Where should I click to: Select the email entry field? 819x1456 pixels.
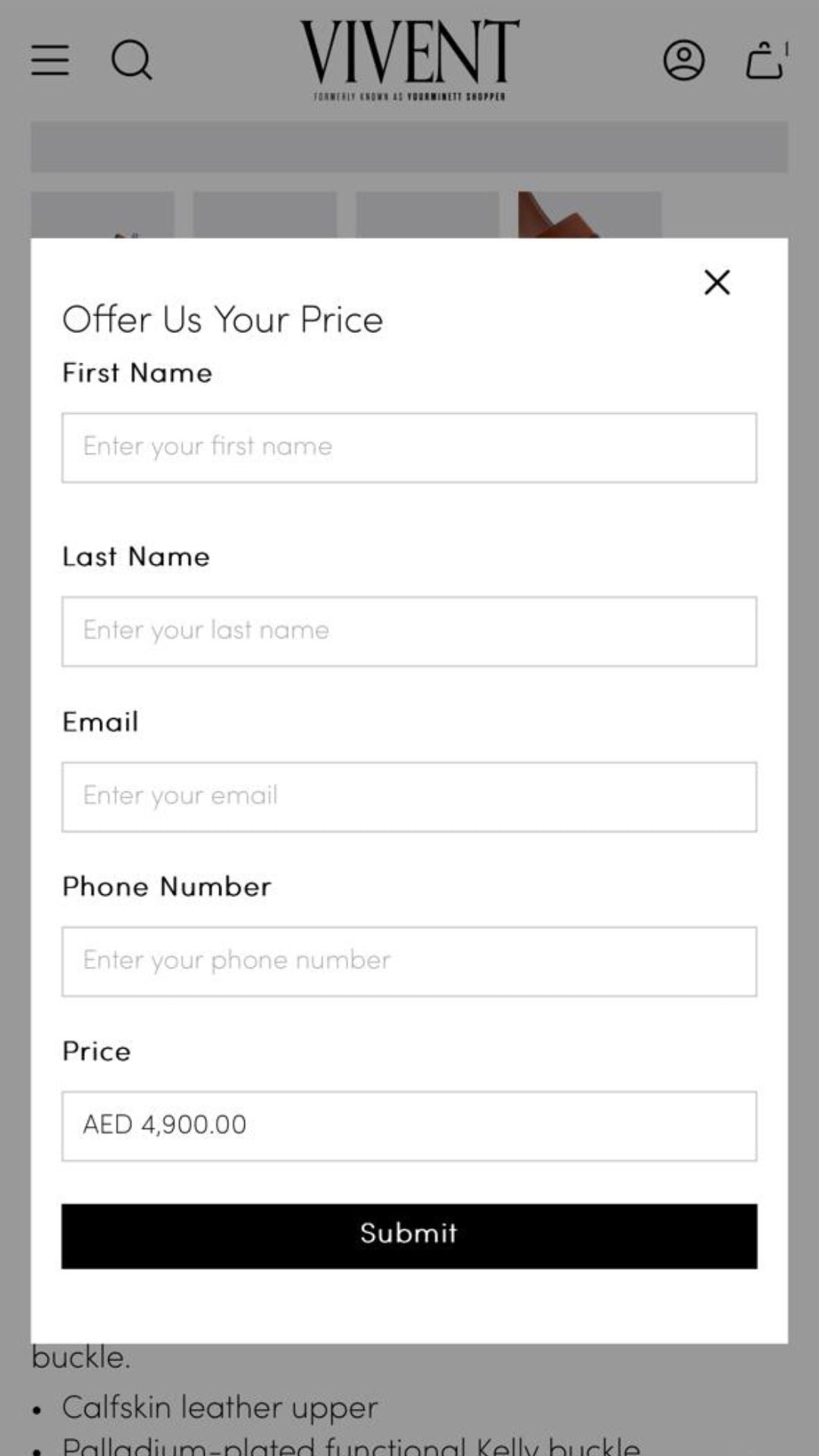(x=409, y=796)
